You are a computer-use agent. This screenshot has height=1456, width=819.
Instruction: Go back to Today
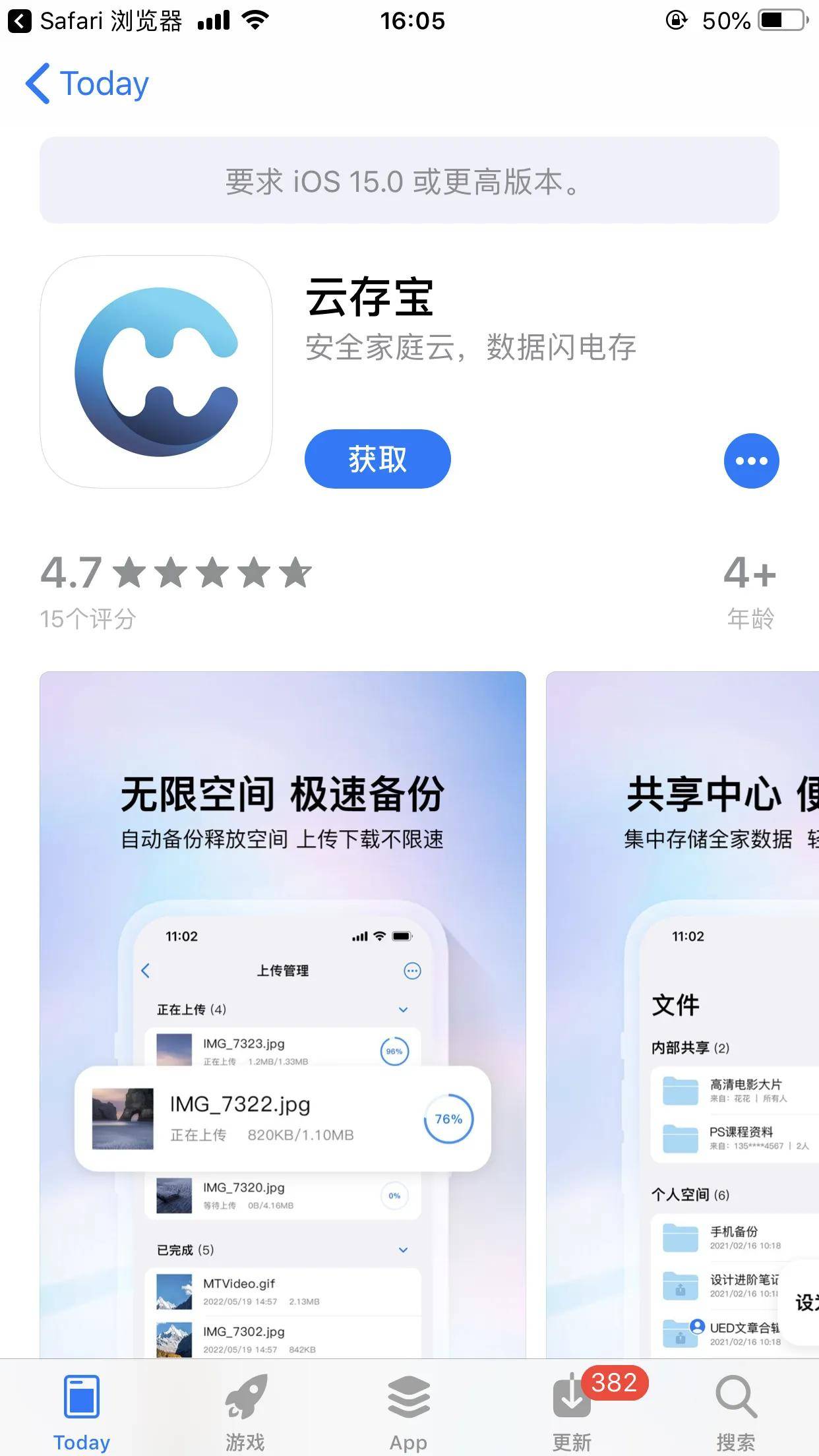coord(87,84)
